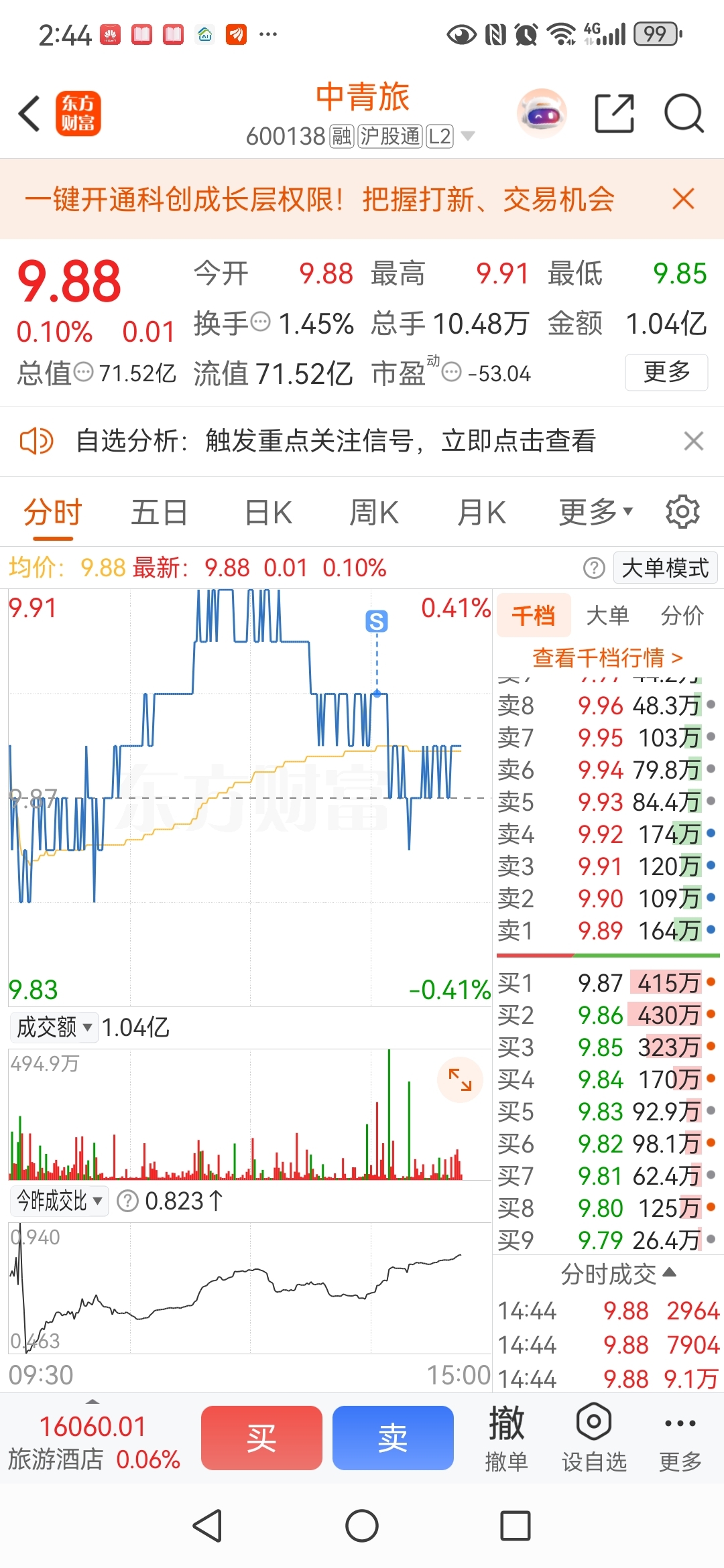Viewport: 724px width, 1568px height.
Task: Open chart settings gear
Action: pos(682,513)
